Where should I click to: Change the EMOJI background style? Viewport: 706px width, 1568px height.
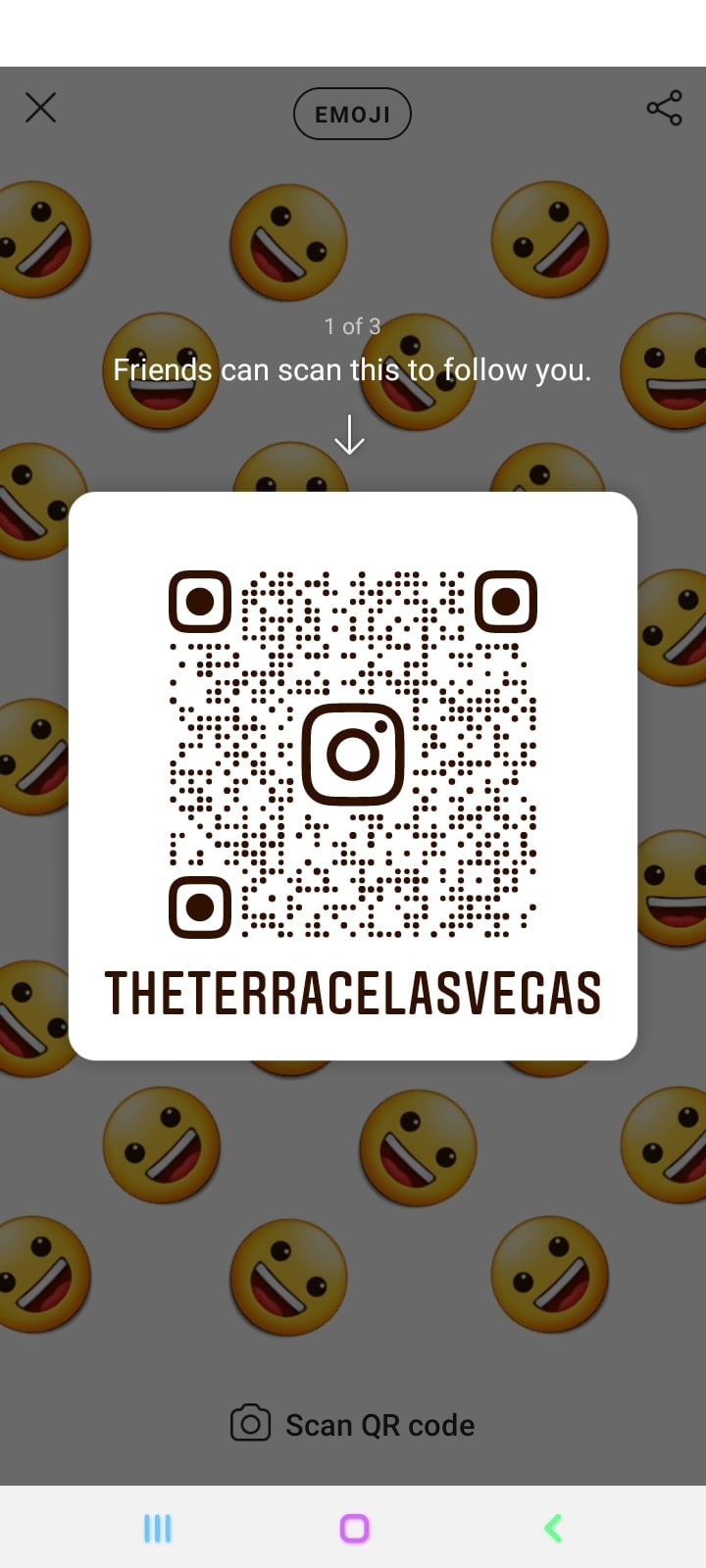coord(352,115)
